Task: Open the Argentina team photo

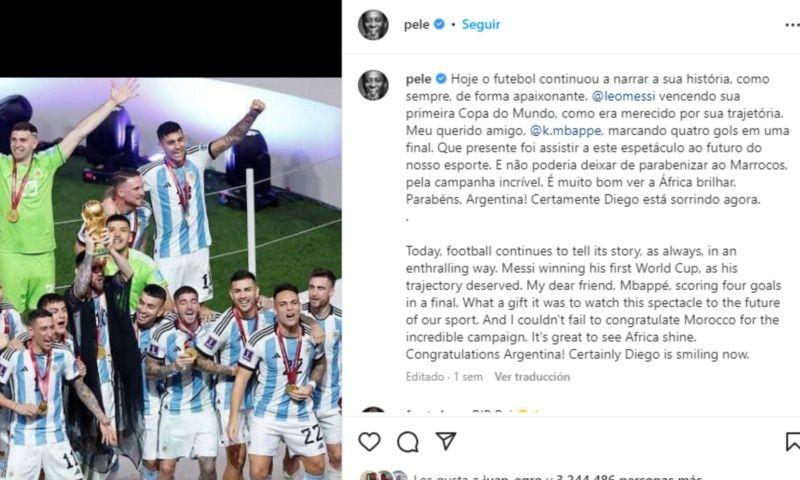Action: [170, 280]
